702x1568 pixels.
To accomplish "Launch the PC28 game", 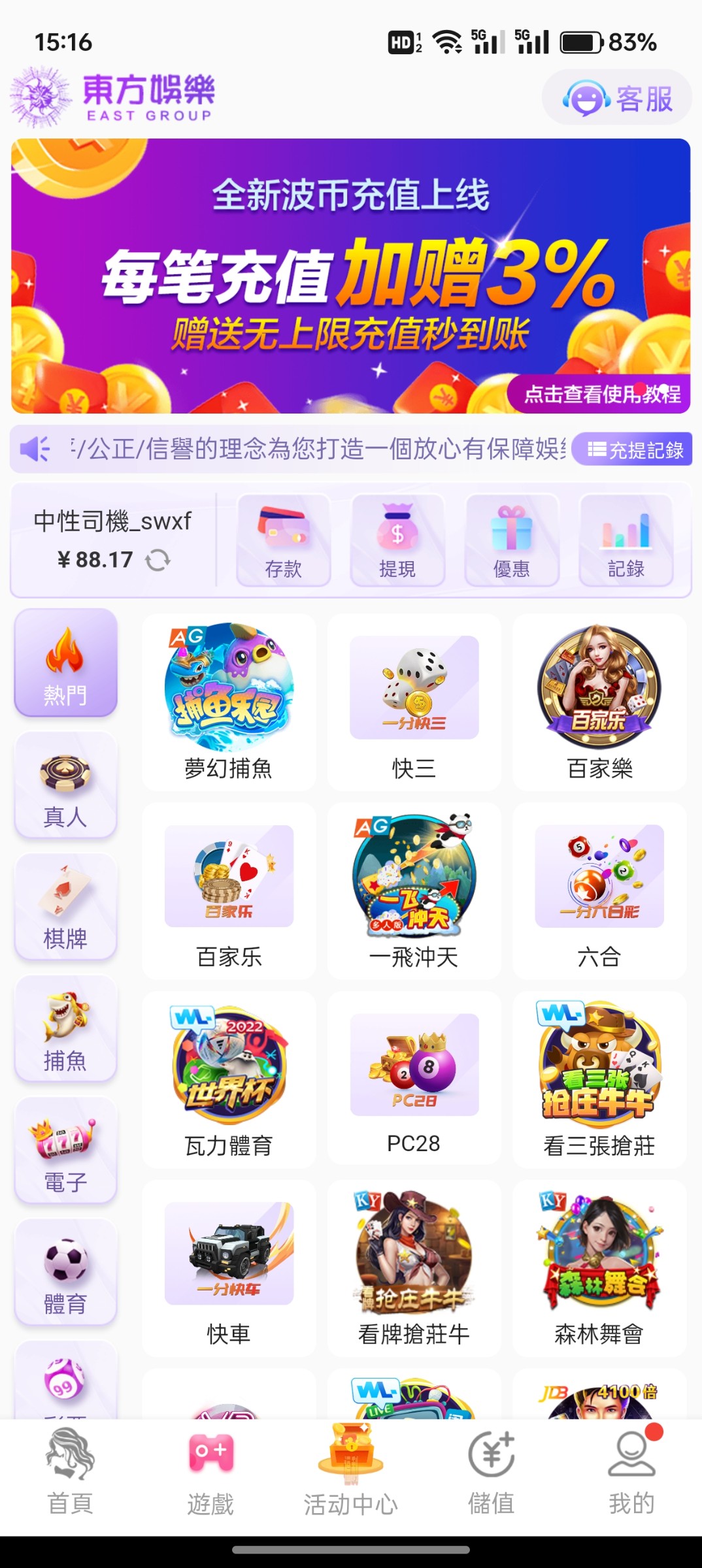I will coord(414,1079).
